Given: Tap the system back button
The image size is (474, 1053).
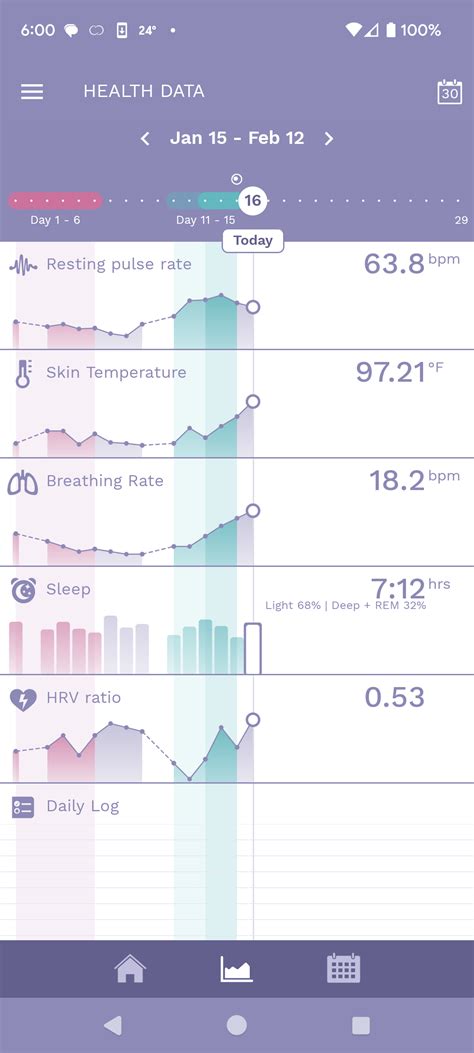Looking at the screenshot, I should [x=113, y=1025].
